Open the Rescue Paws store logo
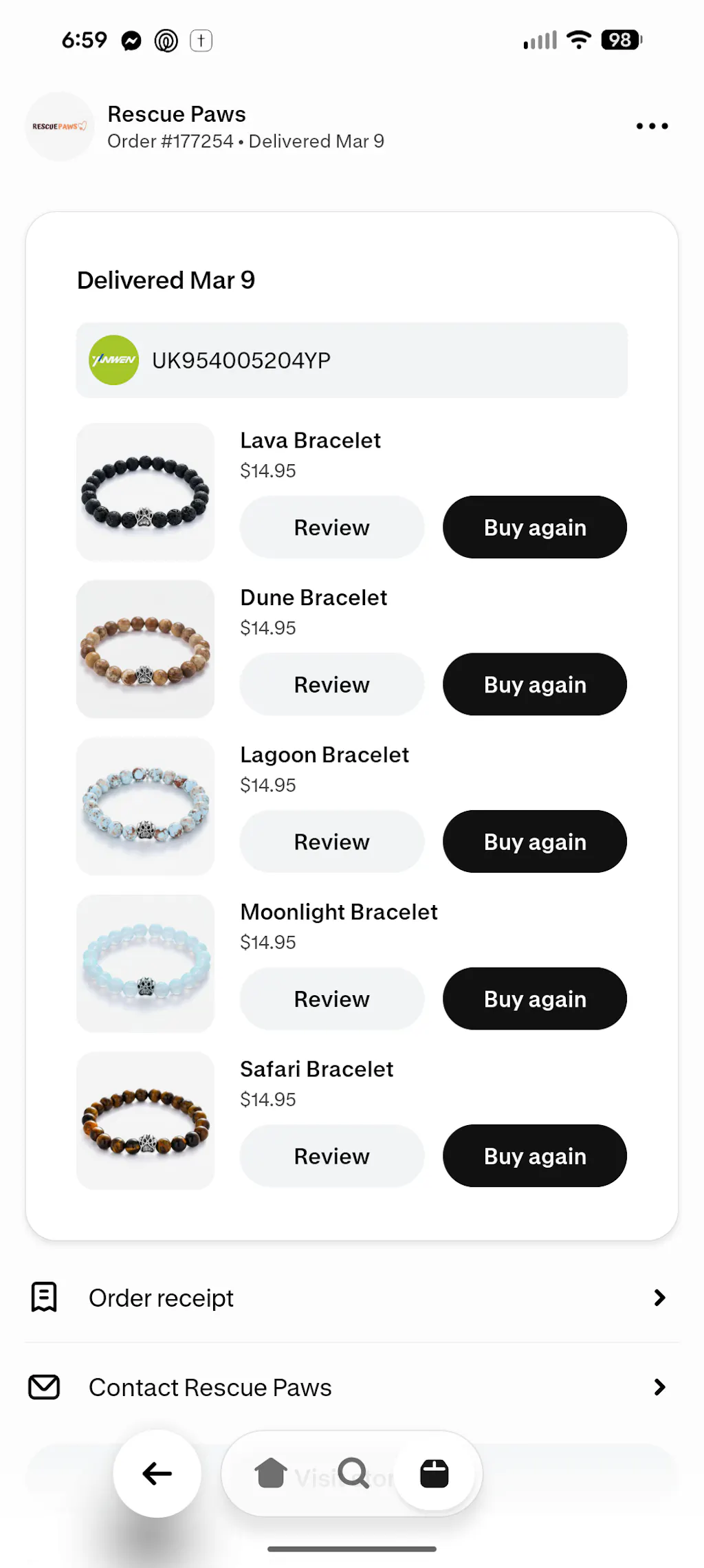The image size is (704, 1568). pyautogui.click(x=60, y=127)
